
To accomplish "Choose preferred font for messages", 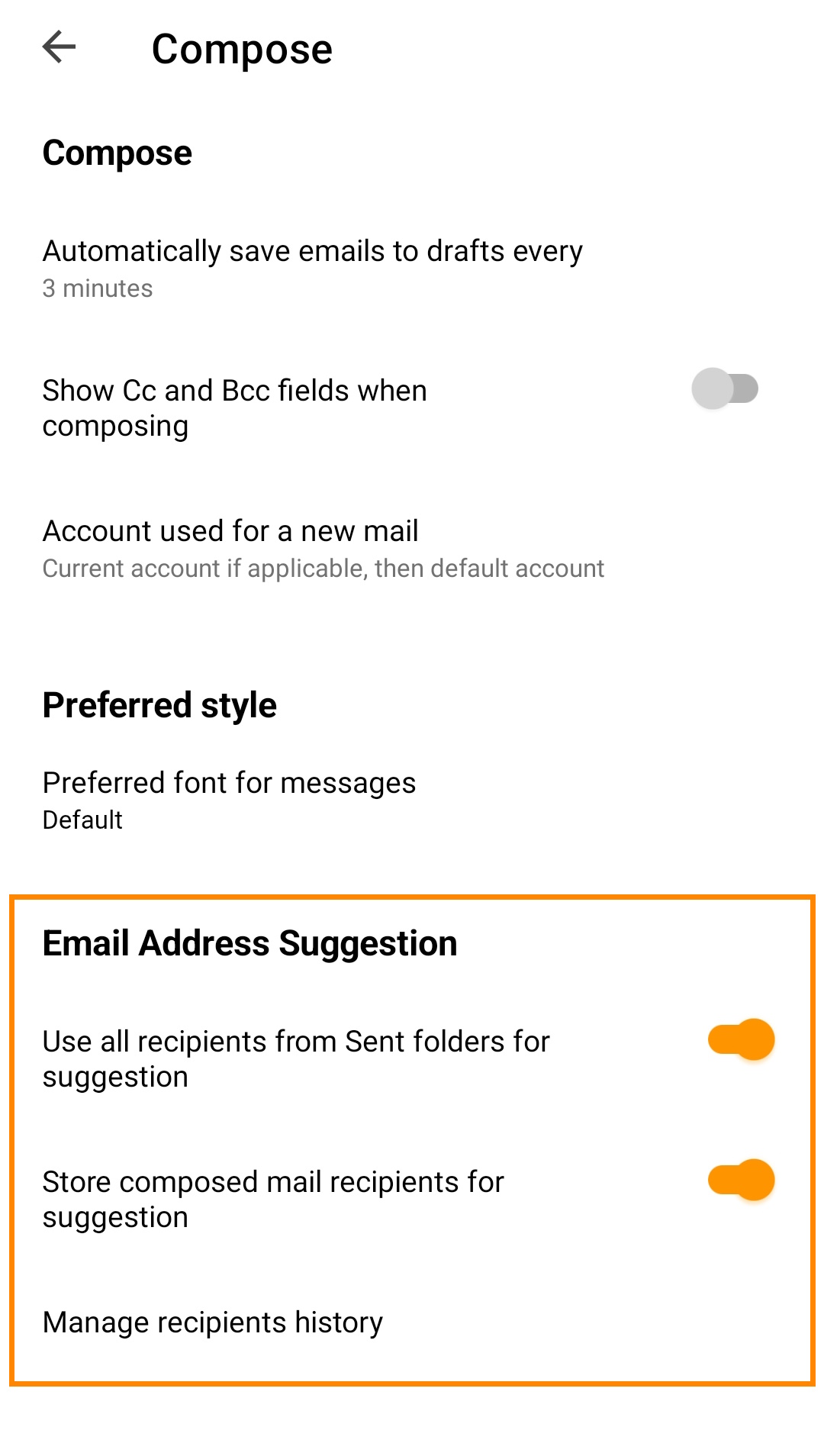I will [x=229, y=799].
